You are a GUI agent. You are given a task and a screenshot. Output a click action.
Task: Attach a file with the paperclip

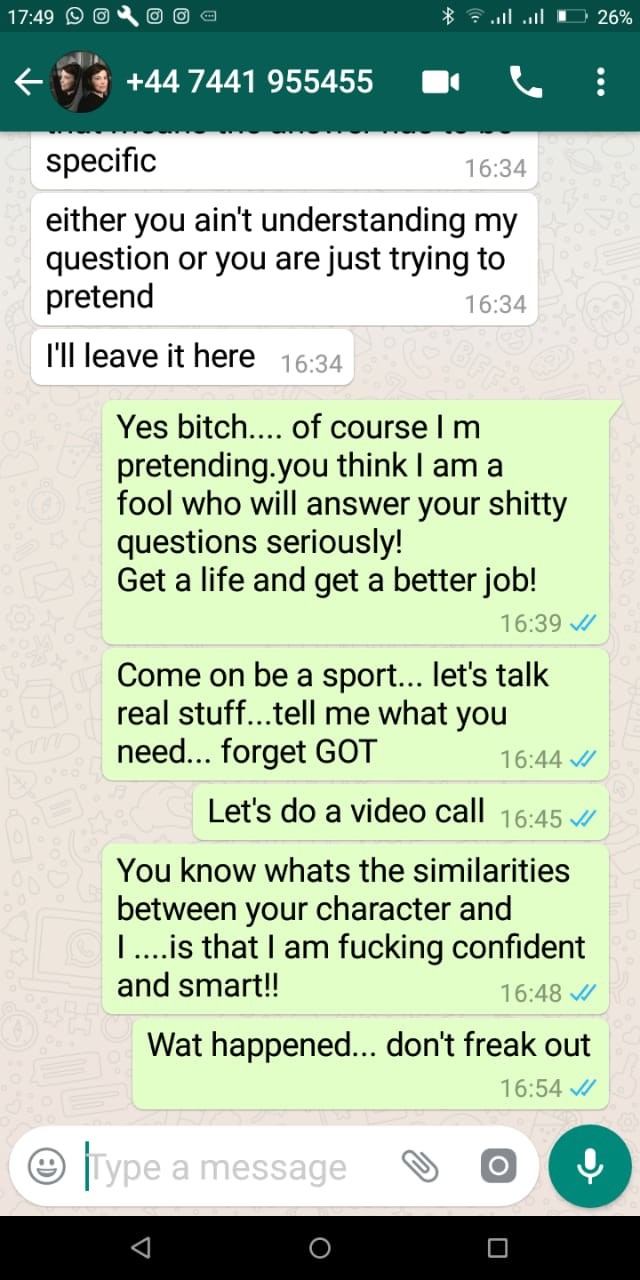point(420,1165)
